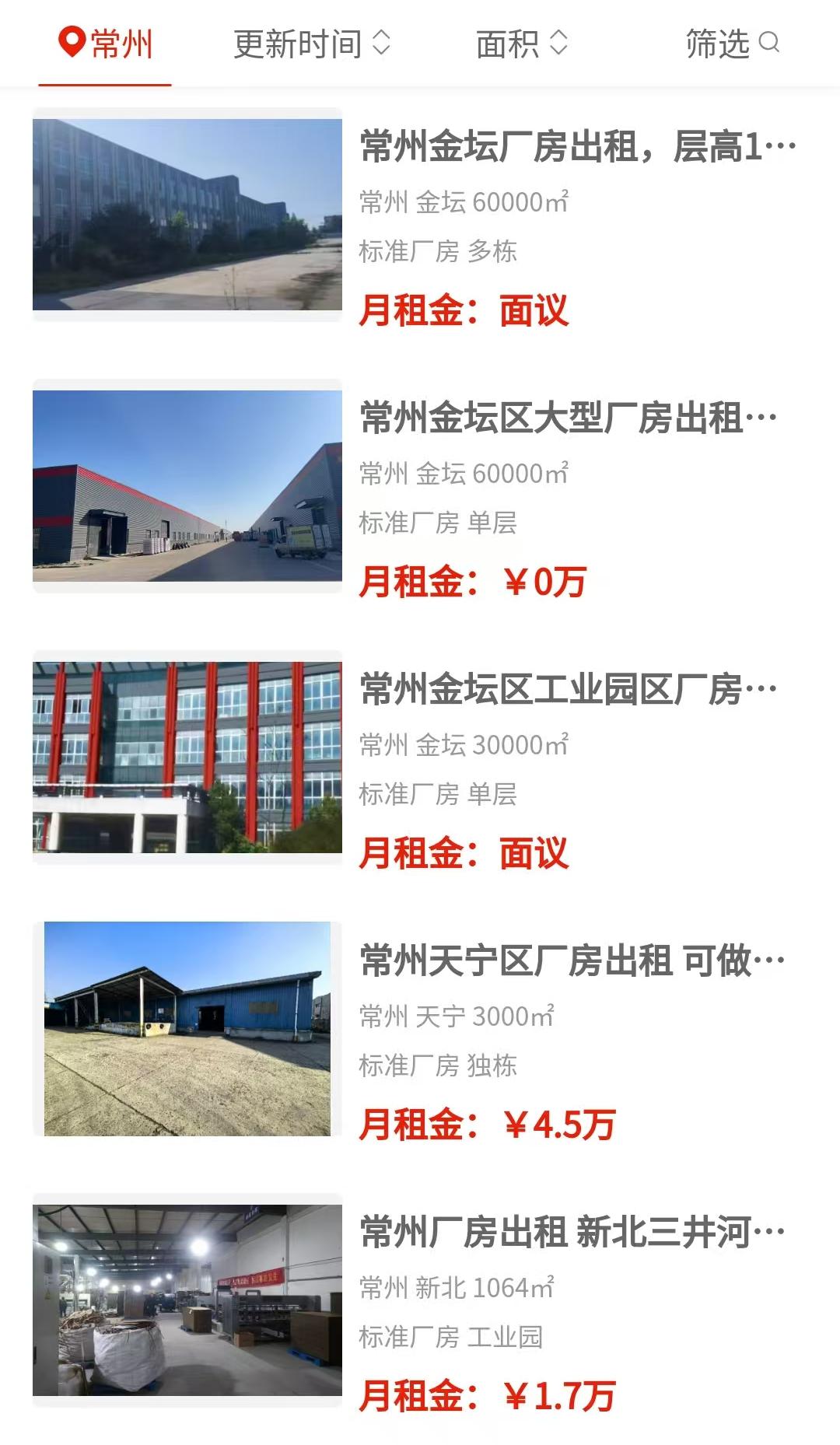
Task: Open 常州天宁区厂房出租 listing
Action: pyautogui.click(x=572, y=960)
